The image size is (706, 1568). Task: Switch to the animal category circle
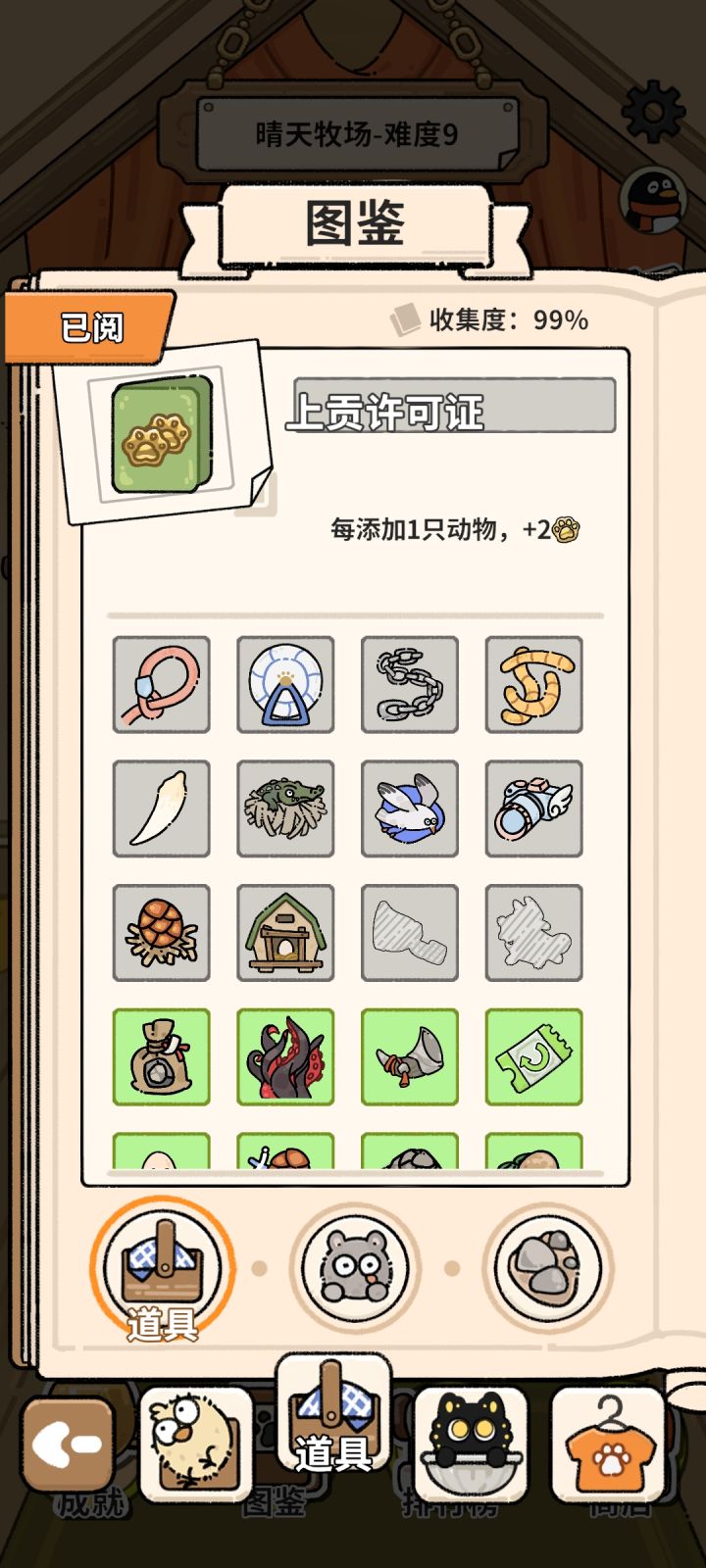(353, 1266)
